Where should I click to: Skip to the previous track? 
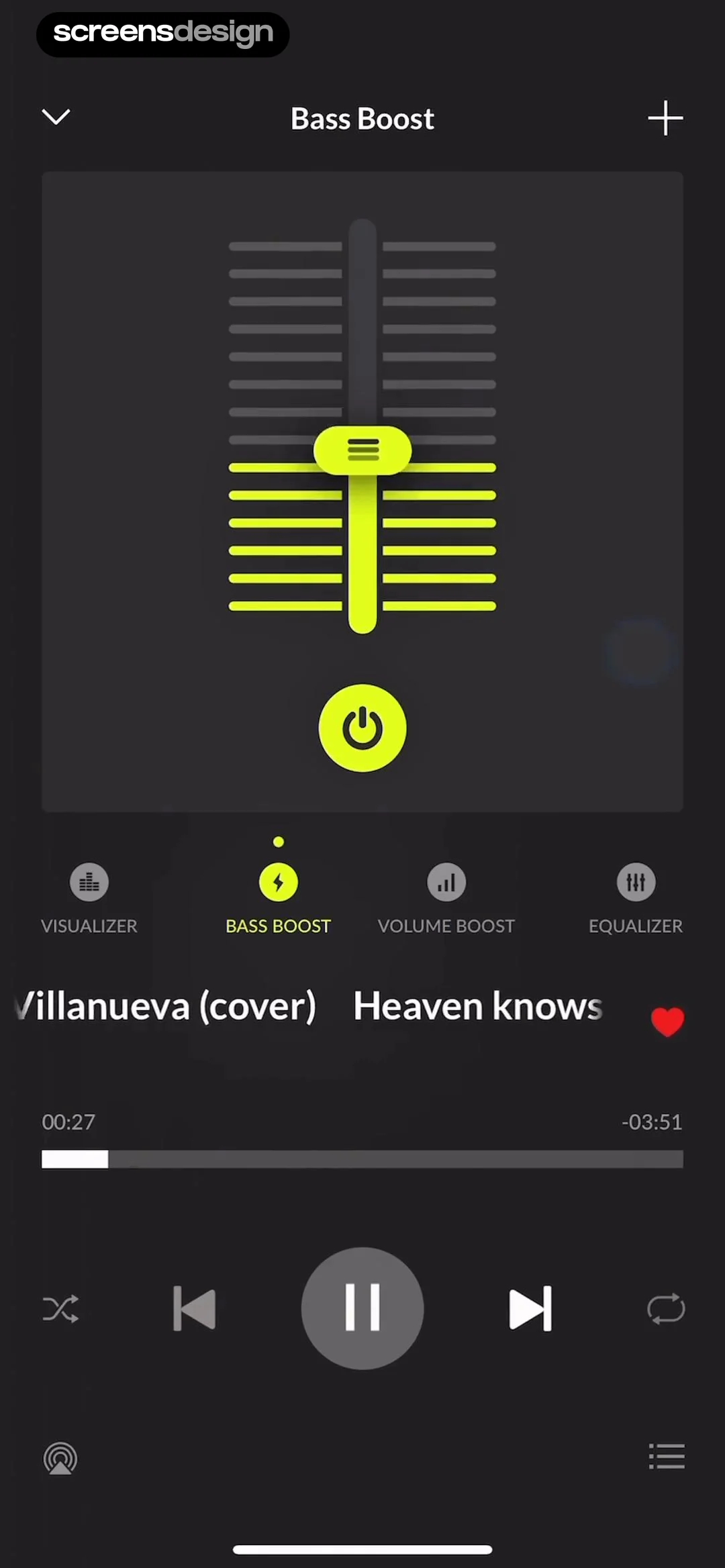(x=195, y=1308)
